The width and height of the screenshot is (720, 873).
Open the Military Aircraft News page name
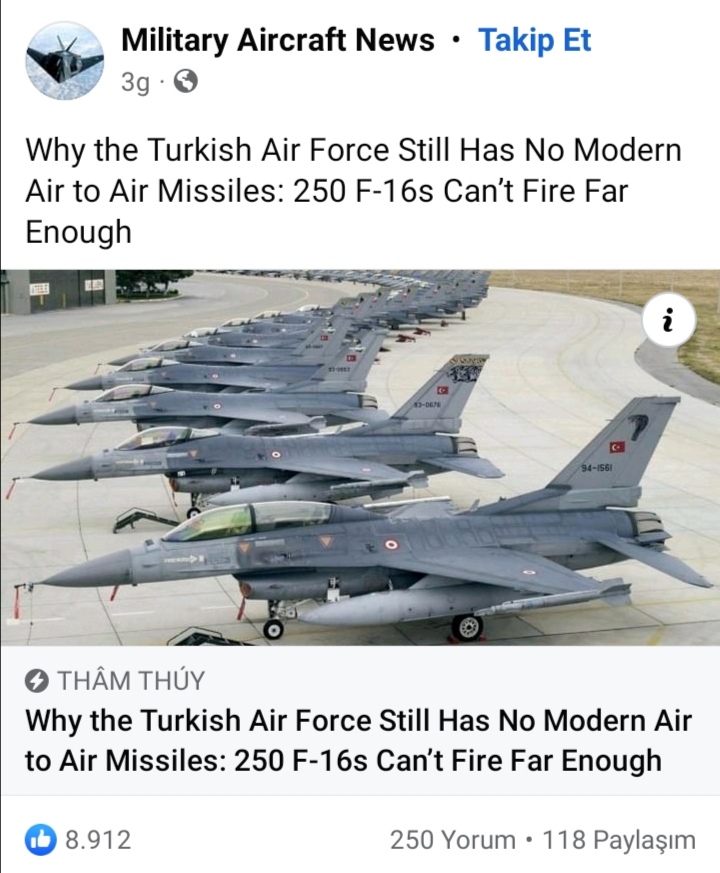[x=277, y=41]
